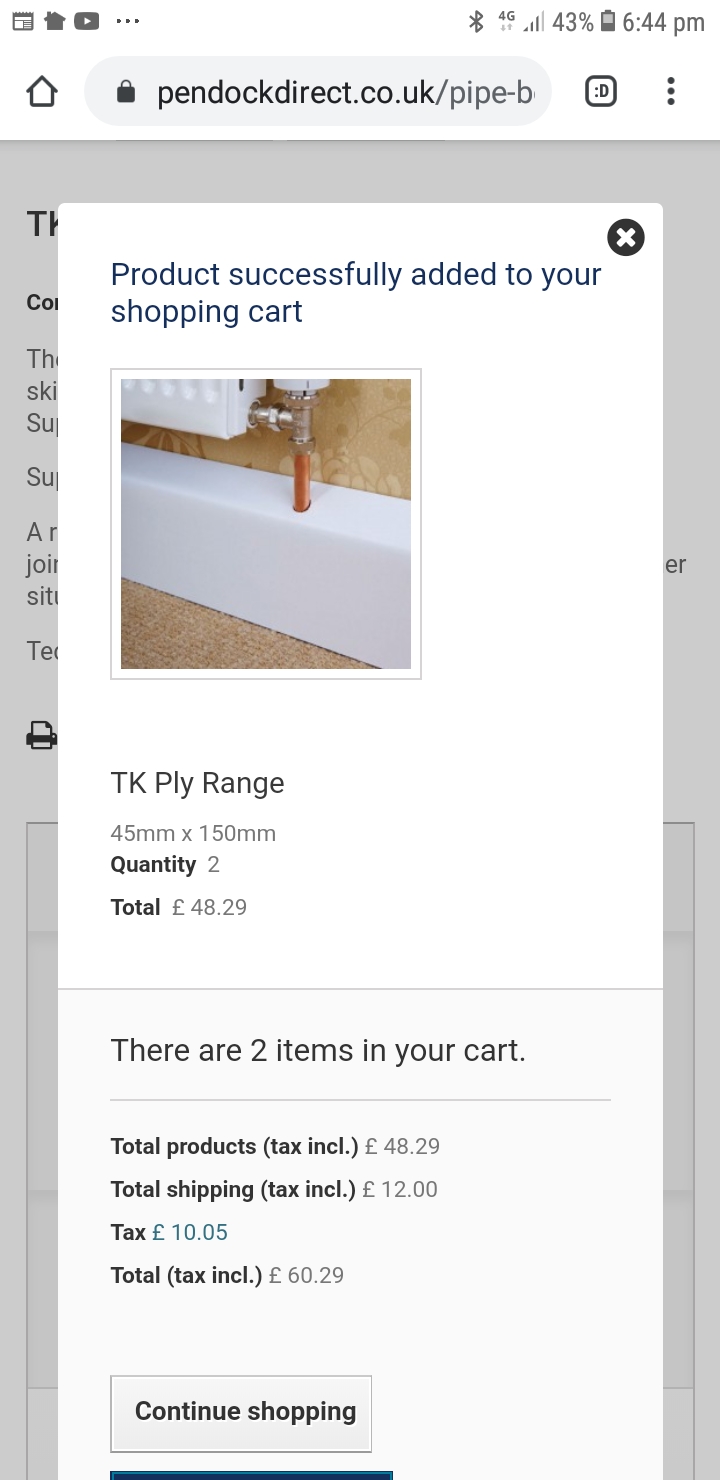Tap the Quantity value in the popup

(212, 864)
